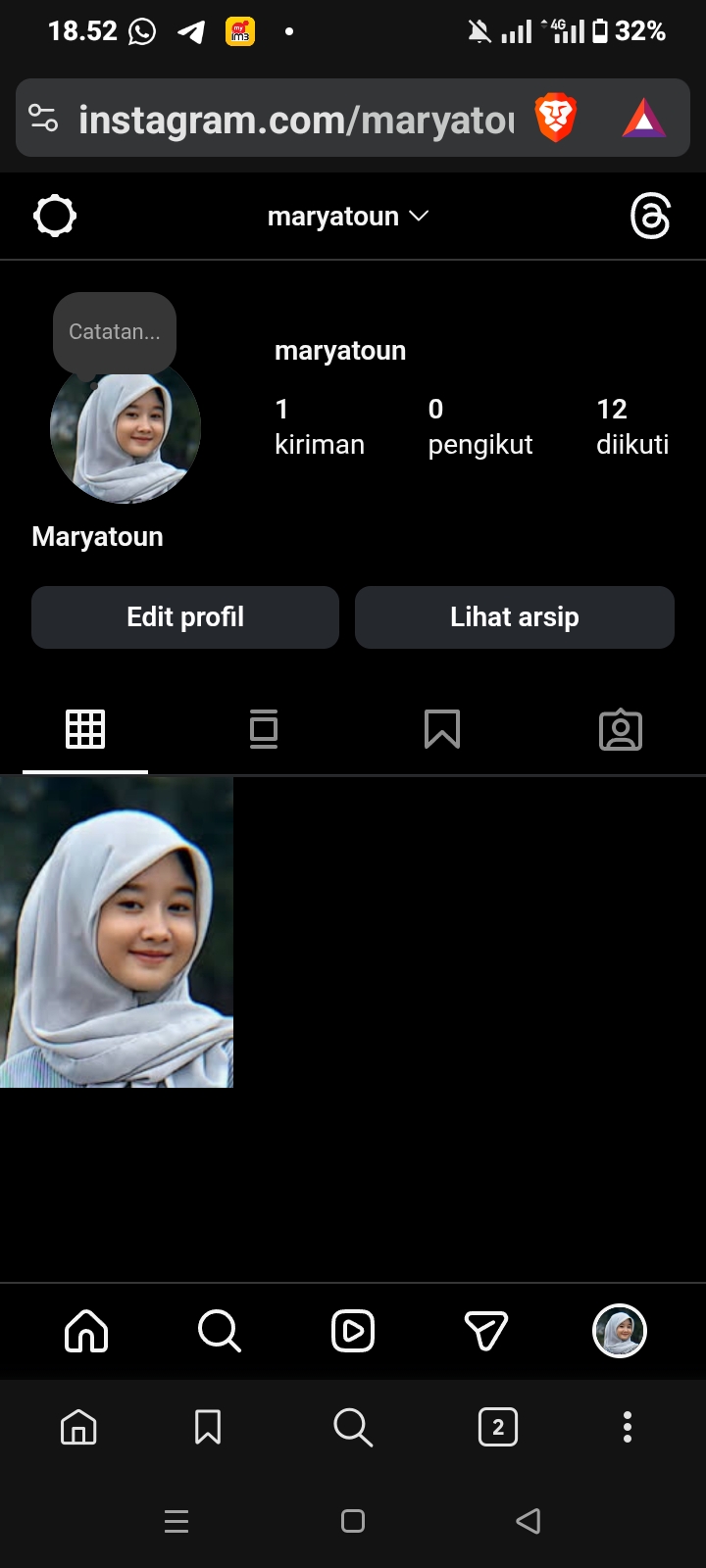Open Brave Shields lion icon

[555, 119]
